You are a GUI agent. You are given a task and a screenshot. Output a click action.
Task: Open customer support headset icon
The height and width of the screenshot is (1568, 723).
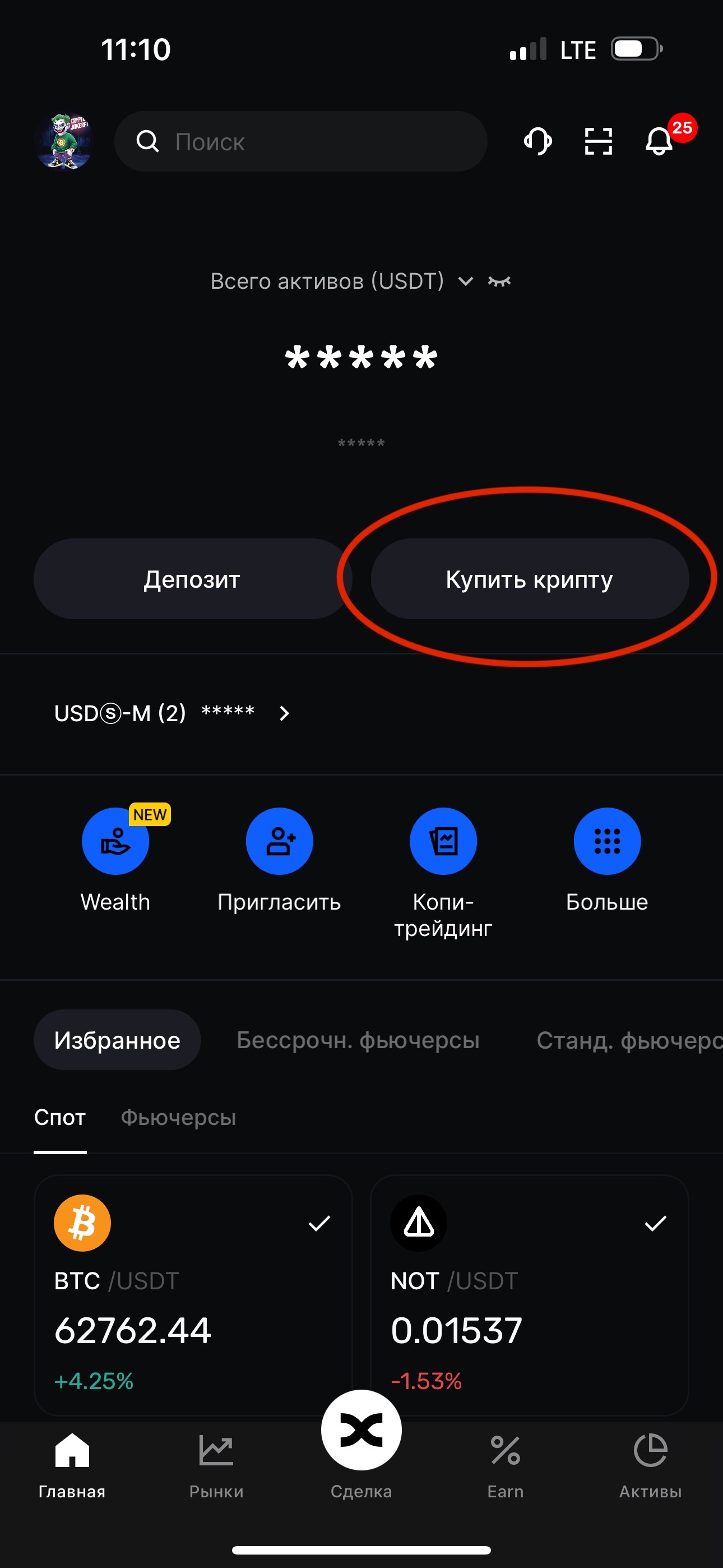pos(537,141)
